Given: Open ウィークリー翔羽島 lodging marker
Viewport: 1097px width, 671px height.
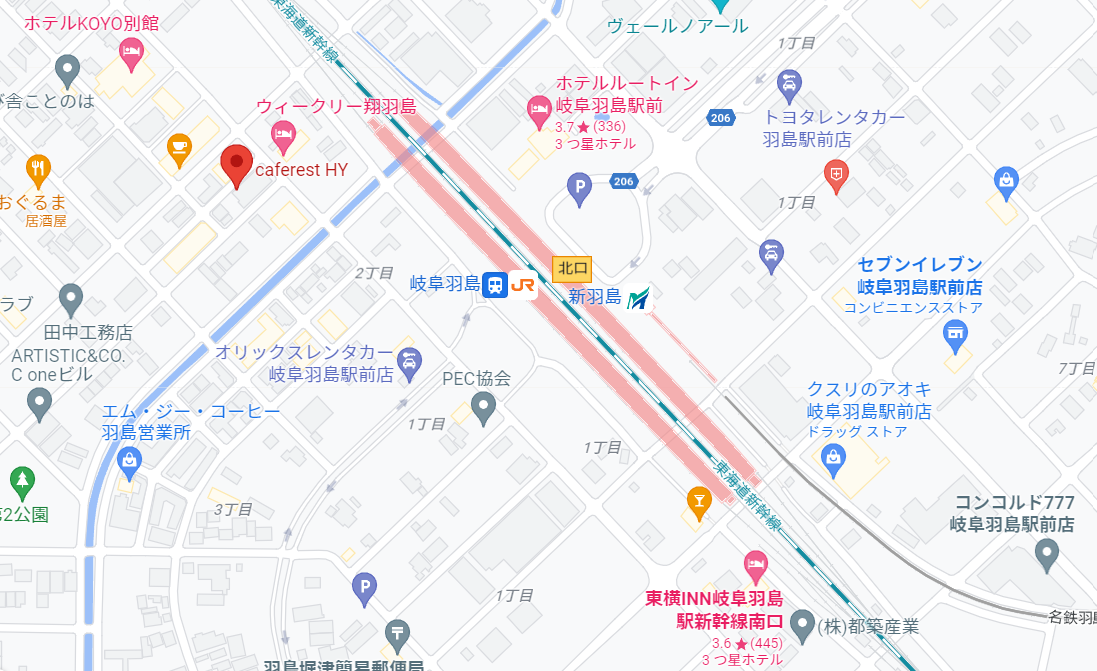Looking at the screenshot, I should pyautogui.click(x=283, y=132).
